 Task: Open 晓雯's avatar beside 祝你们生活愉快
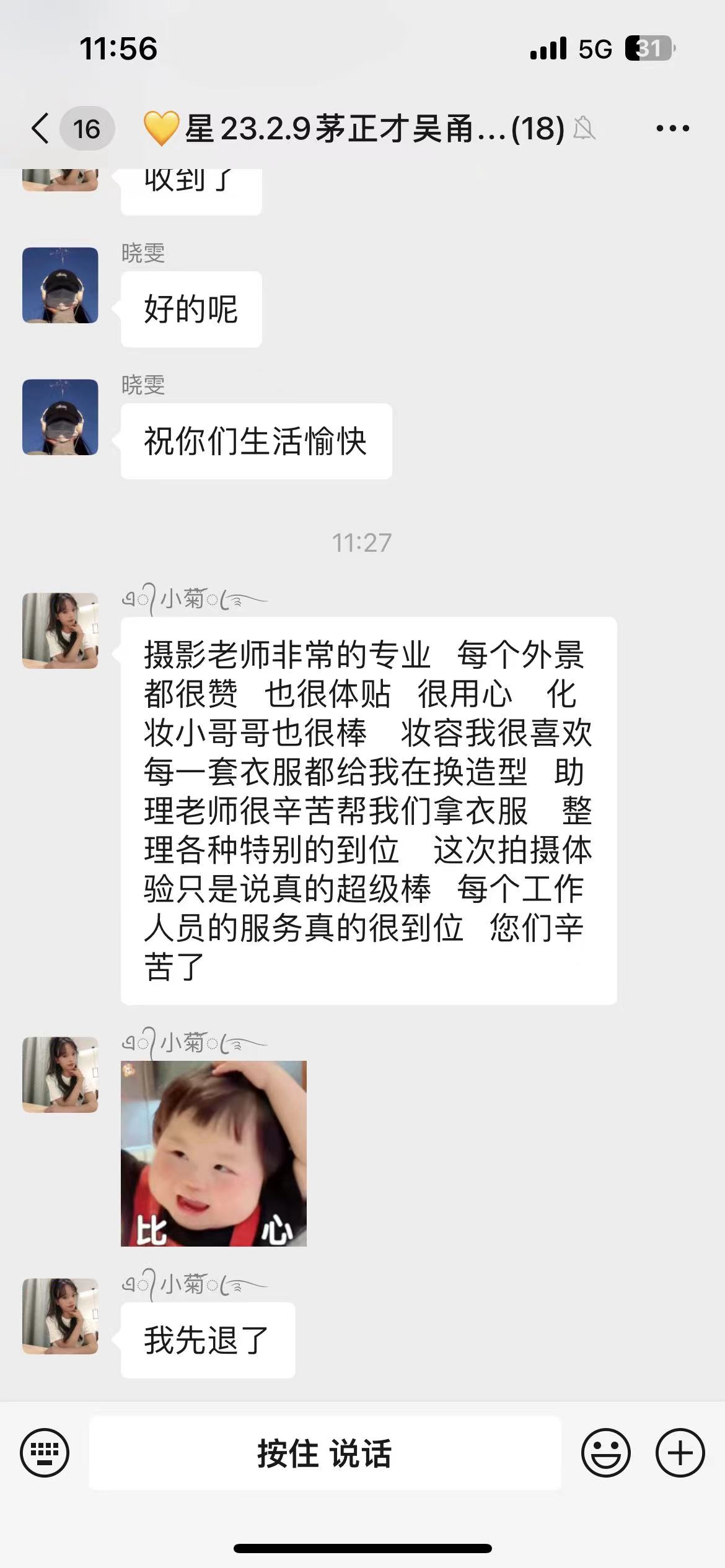tap(60, 417)
